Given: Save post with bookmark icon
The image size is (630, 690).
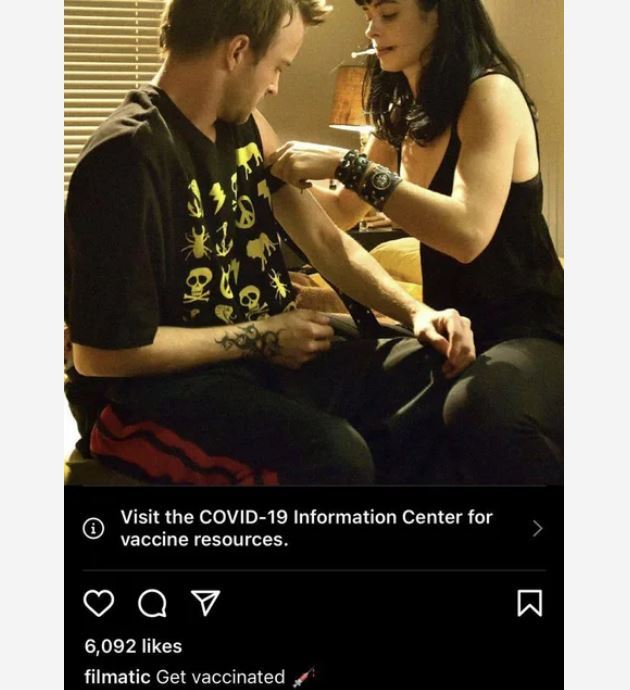Looking at the screenshot, I should 529,603.
